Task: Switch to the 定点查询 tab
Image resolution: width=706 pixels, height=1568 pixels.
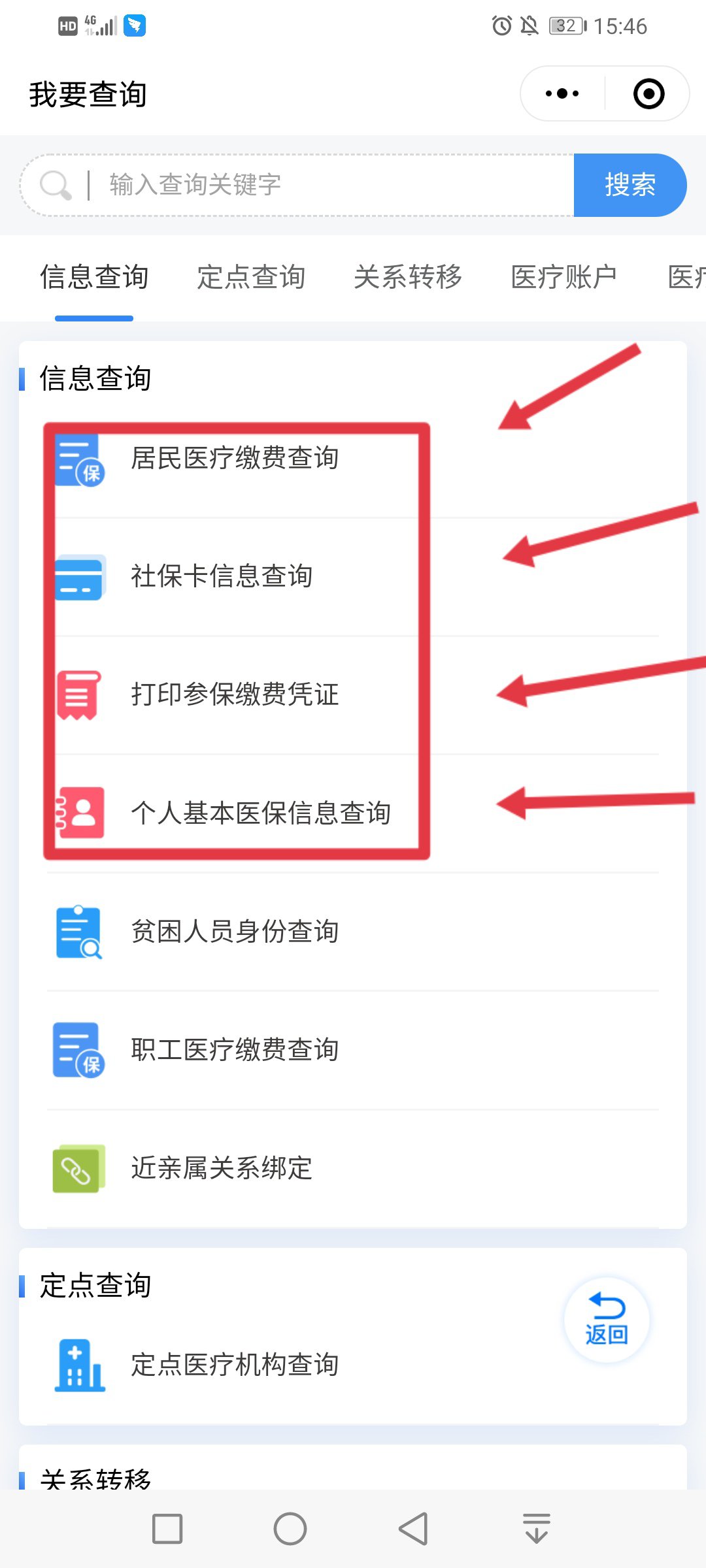Action: (251, 277)
